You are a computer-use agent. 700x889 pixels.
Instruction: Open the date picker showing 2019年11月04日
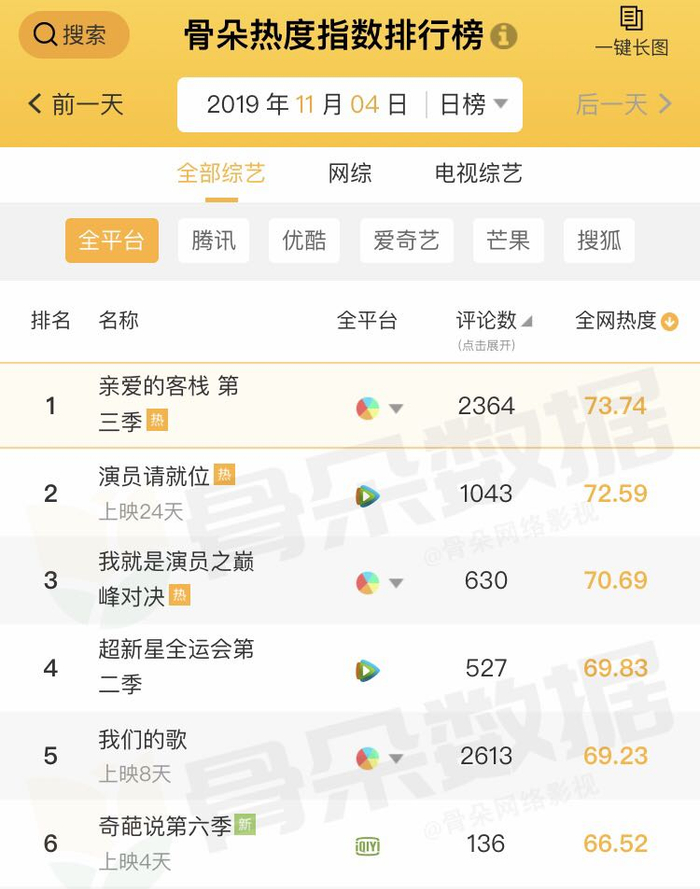click(x=307, y=104)
